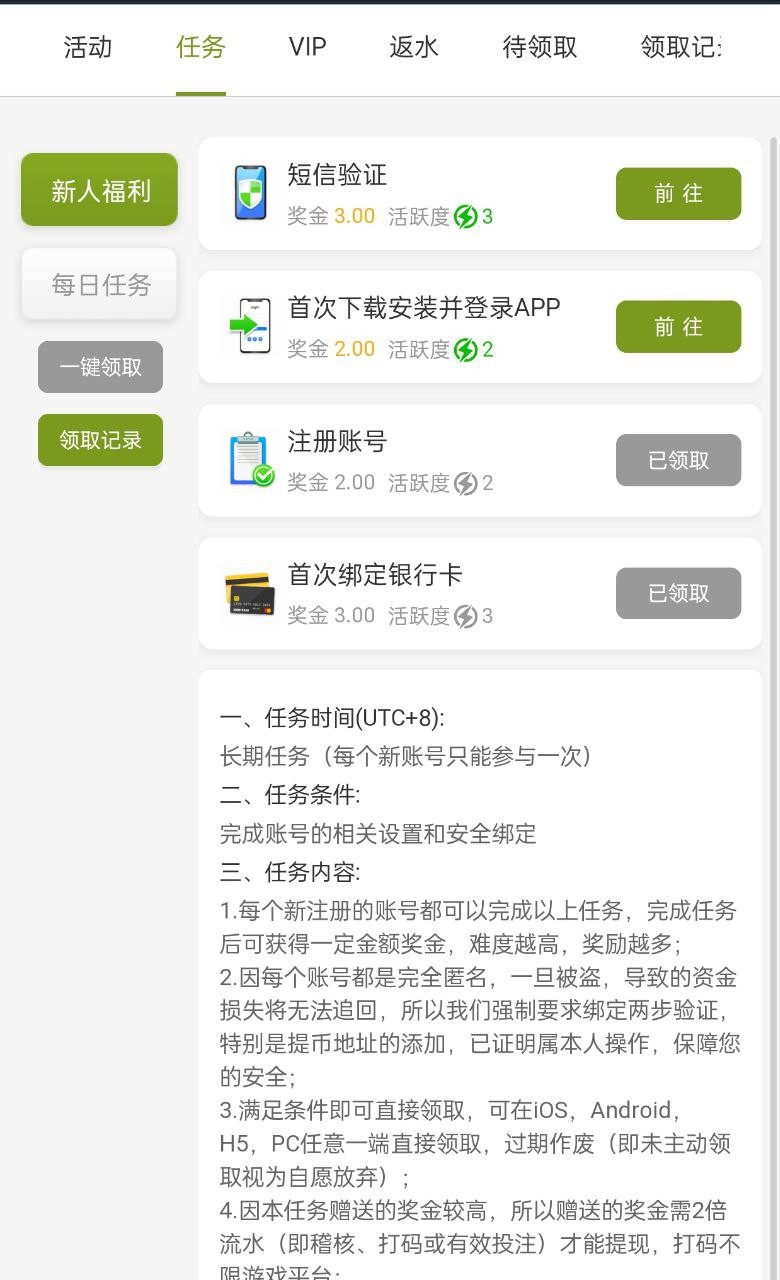Switch to the 返水 tab

click(414, 47)
